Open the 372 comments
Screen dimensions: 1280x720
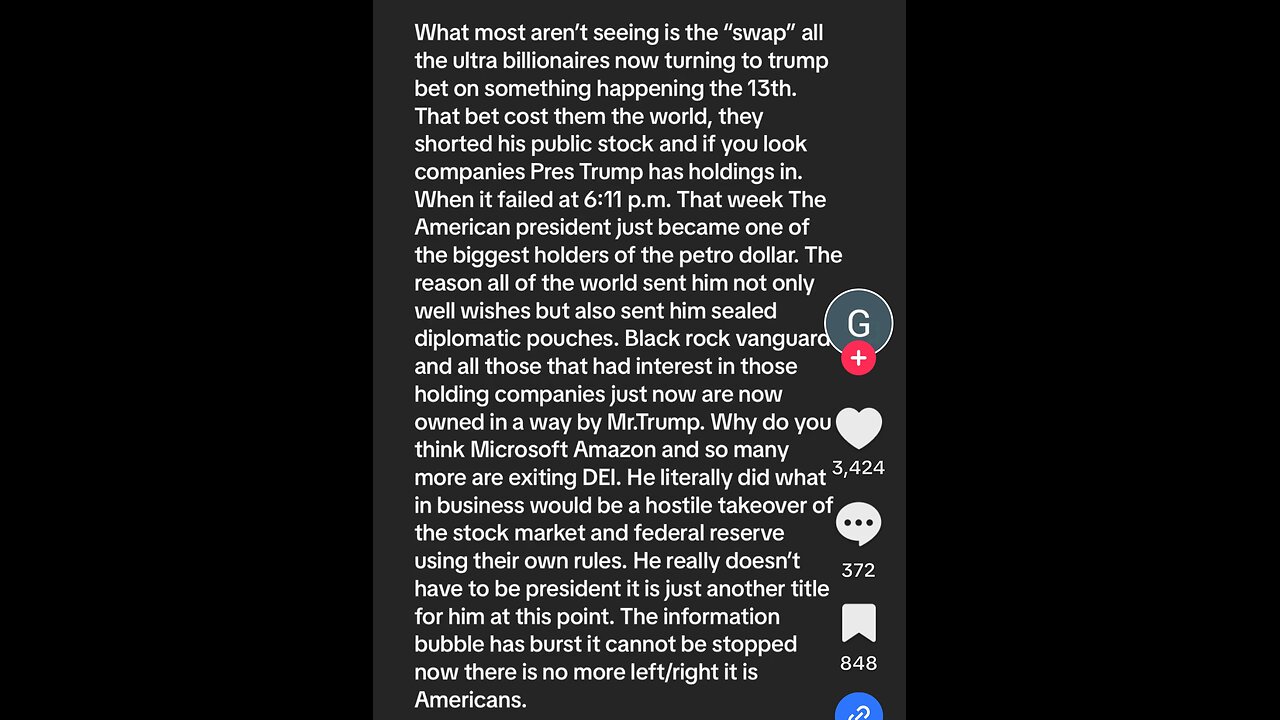pos(858,525)
